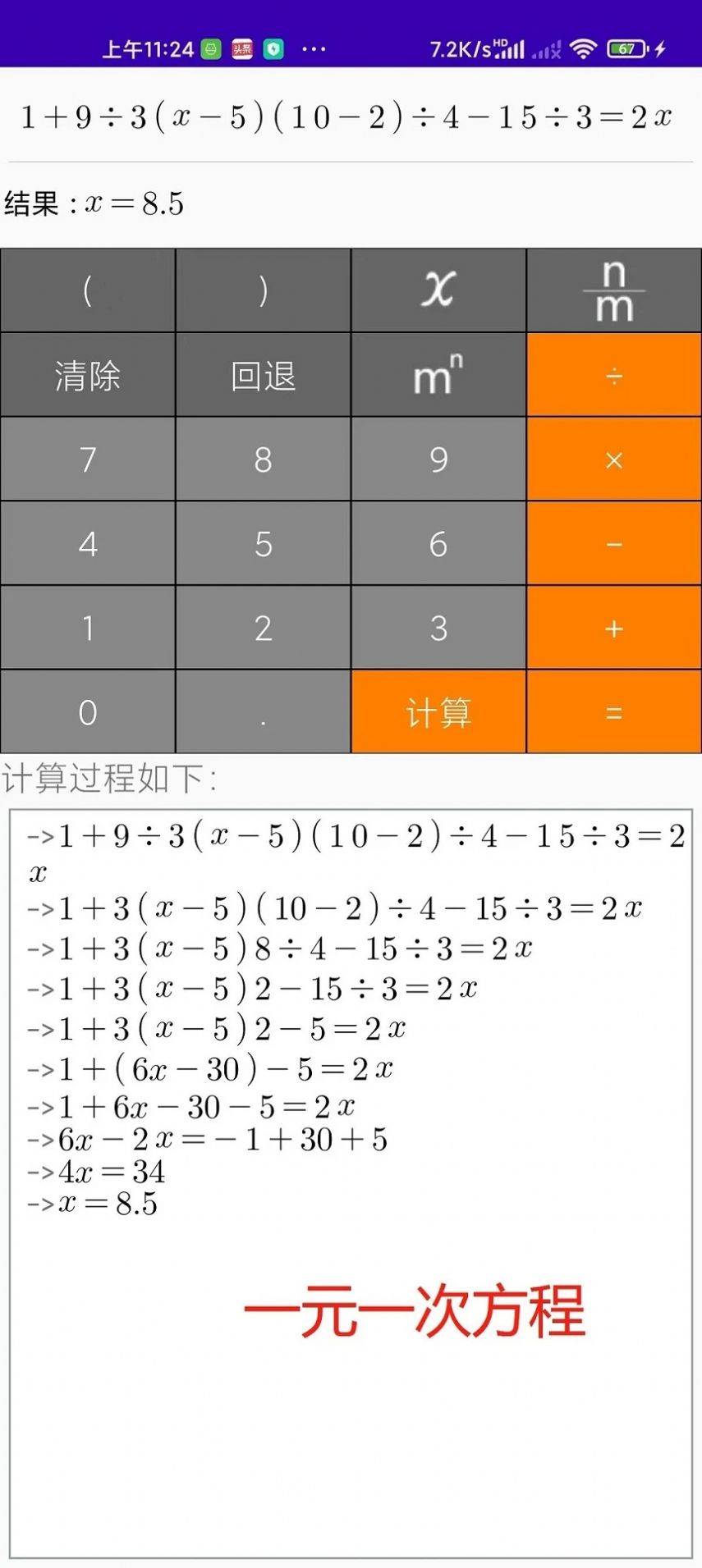Select the left parenthesis key

(88, 290)
